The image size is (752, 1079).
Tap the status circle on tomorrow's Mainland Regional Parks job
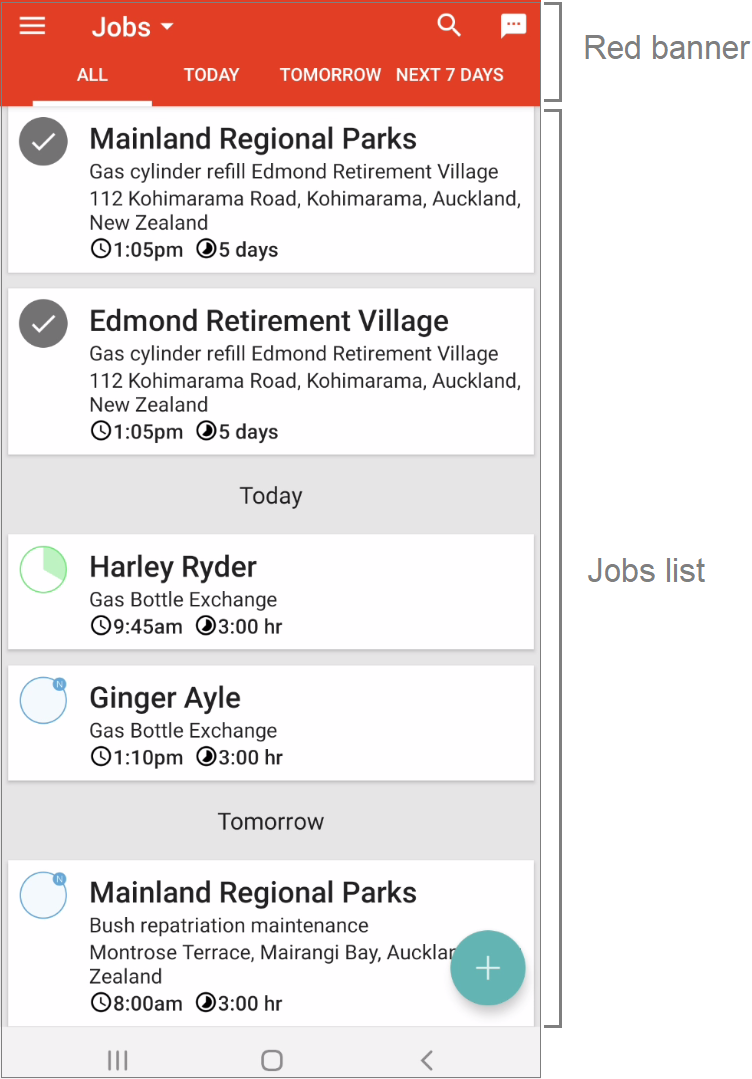43,895
